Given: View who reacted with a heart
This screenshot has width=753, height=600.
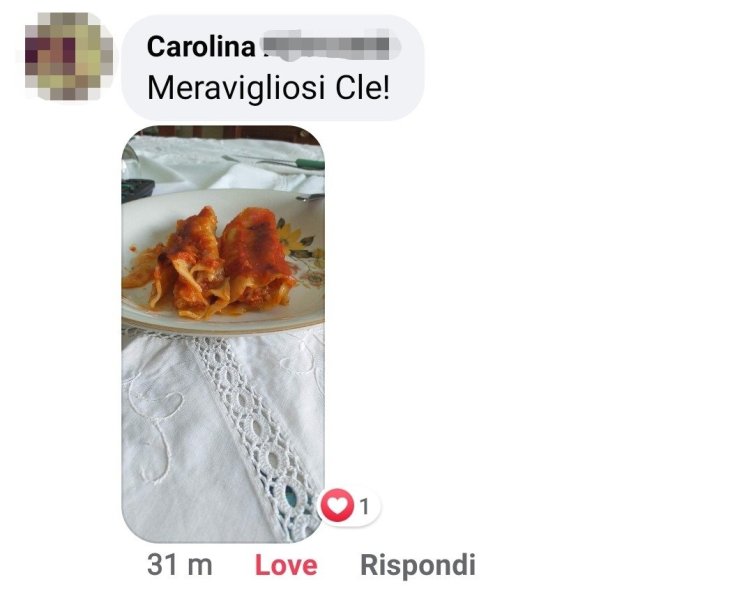Looking at the screenshot, I should pos(349,508).
